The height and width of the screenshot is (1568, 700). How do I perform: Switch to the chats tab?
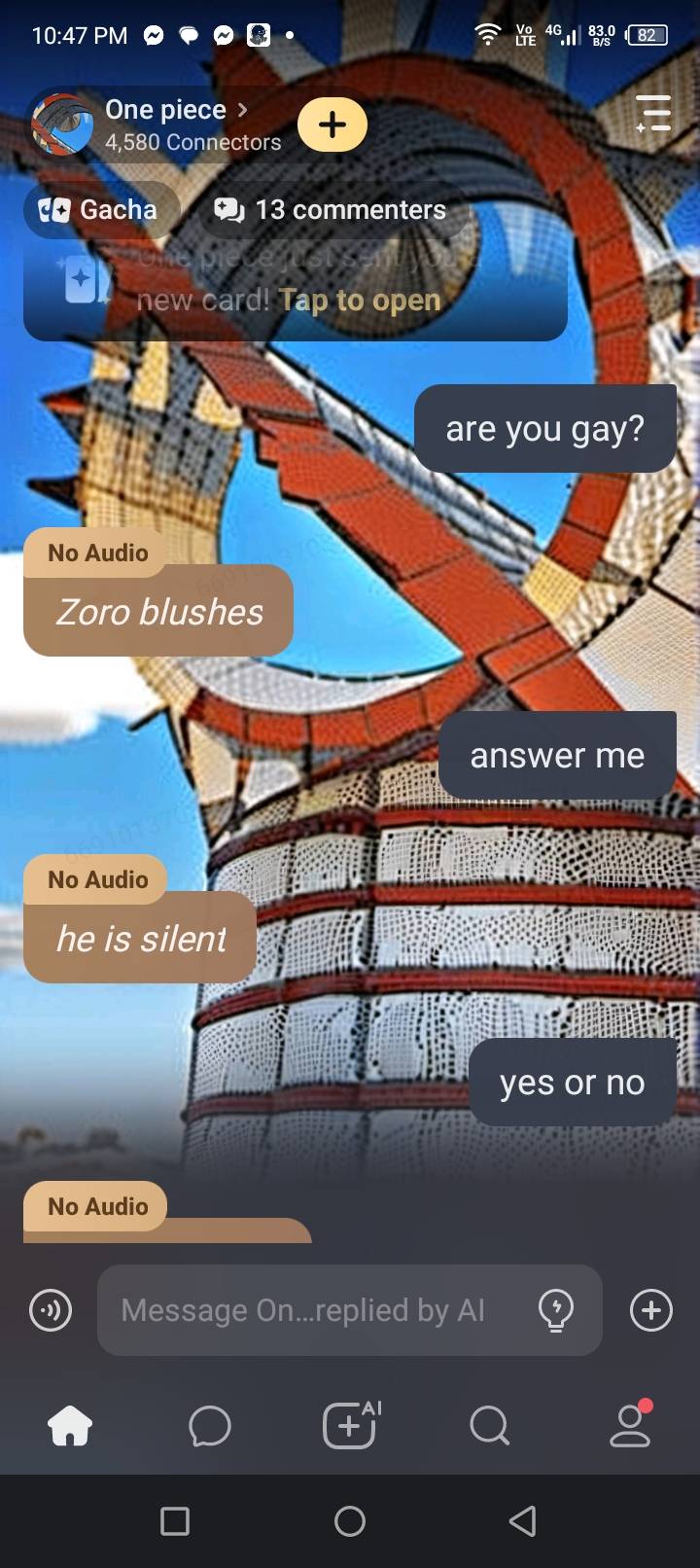[x=210, y=1426]
